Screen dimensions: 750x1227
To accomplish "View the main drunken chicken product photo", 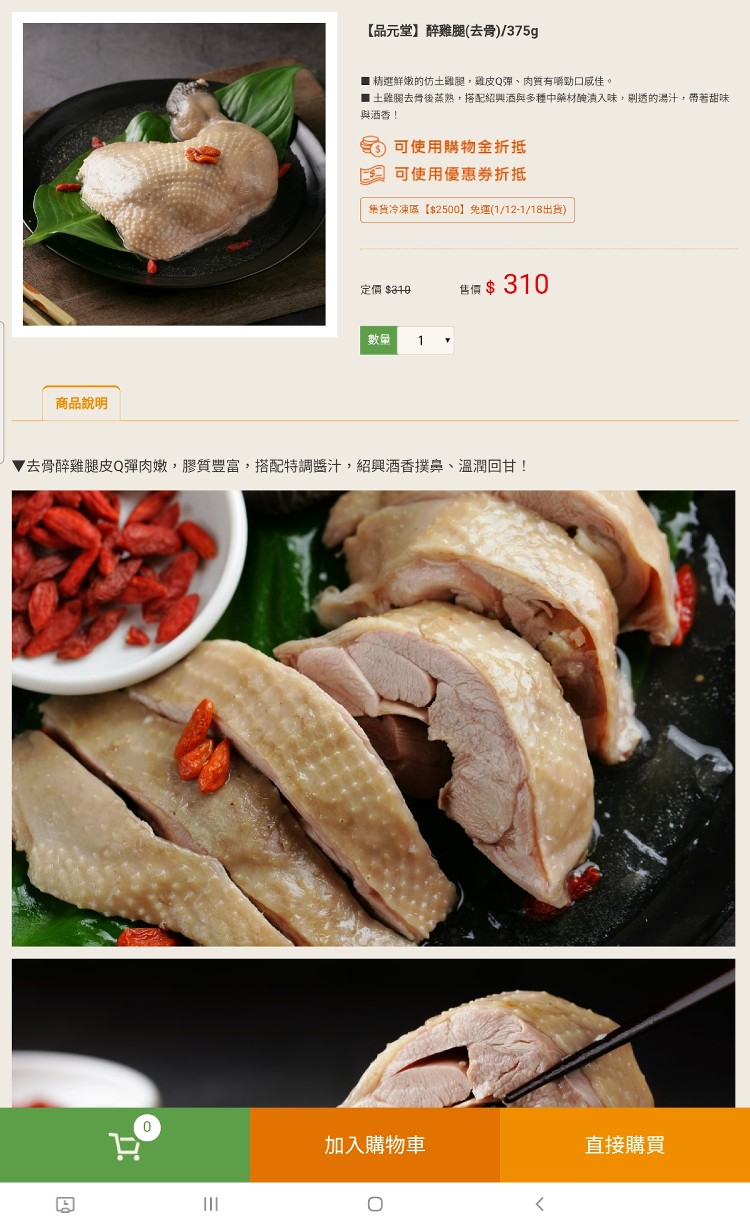I will [x=174, y=174].
